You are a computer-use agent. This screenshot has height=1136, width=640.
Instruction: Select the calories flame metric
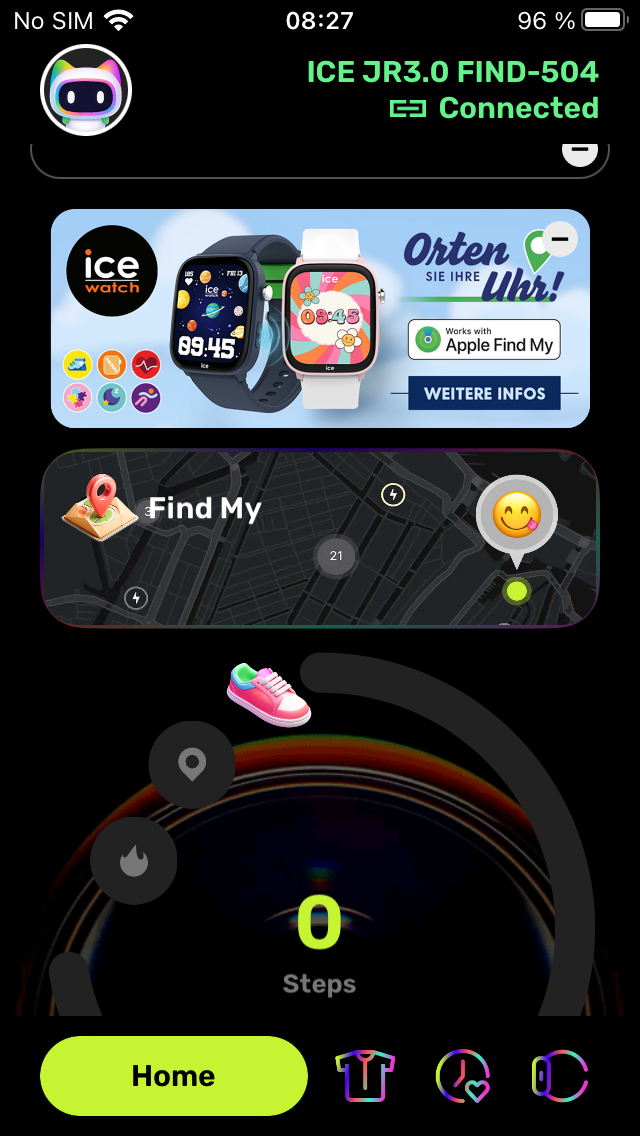pos(134,860)
